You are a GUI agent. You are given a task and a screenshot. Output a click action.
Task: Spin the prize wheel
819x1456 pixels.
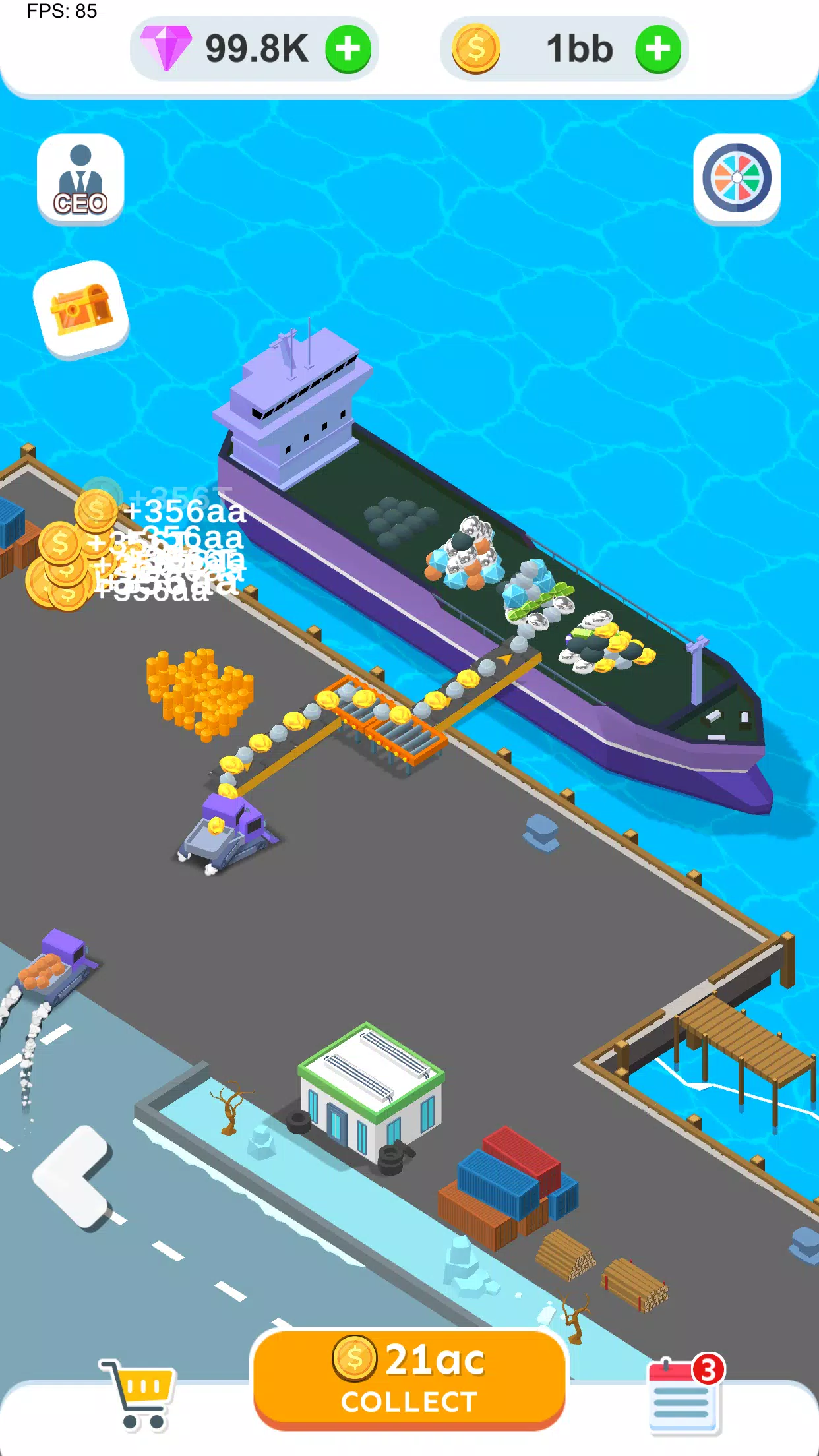click(x=735, y=177)
